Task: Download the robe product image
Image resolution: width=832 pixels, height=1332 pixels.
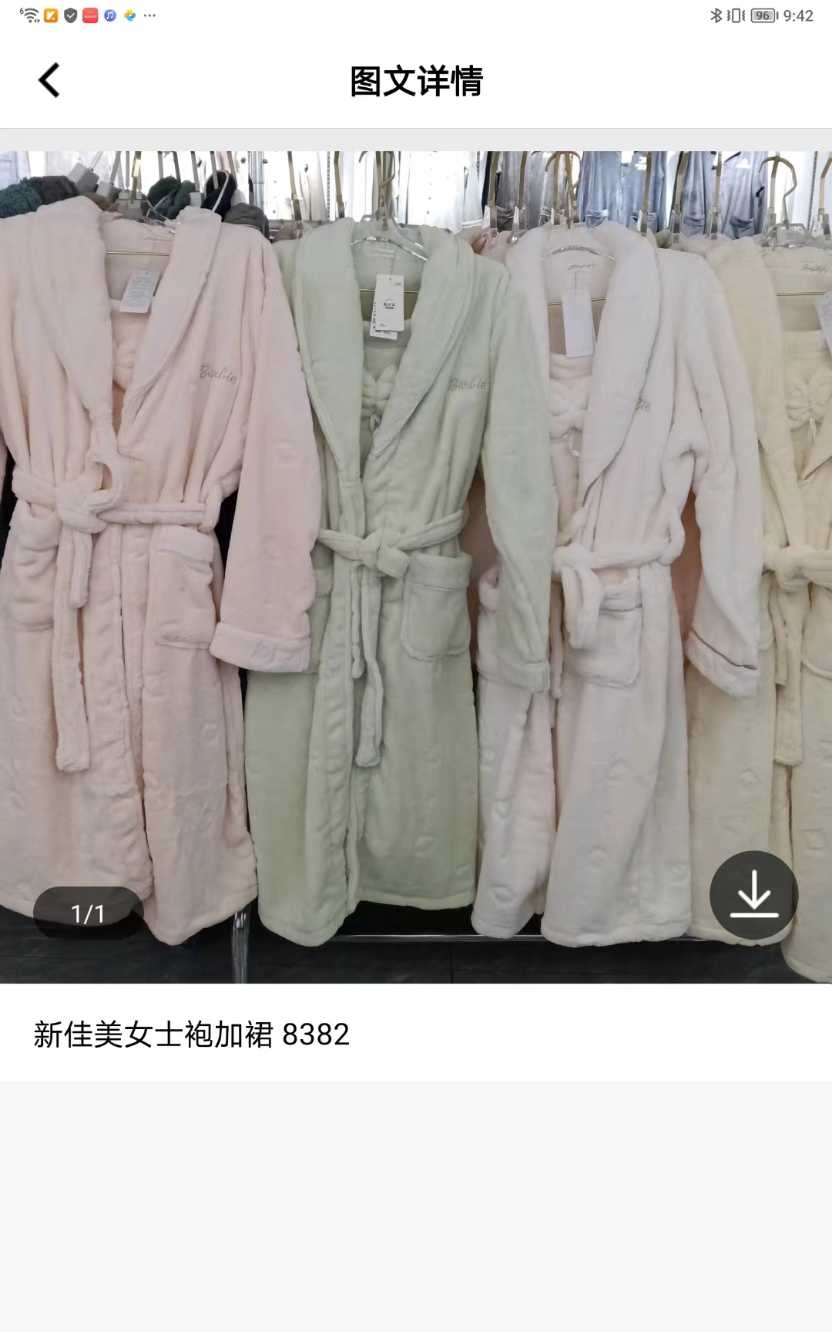Action: coord(753,895)
